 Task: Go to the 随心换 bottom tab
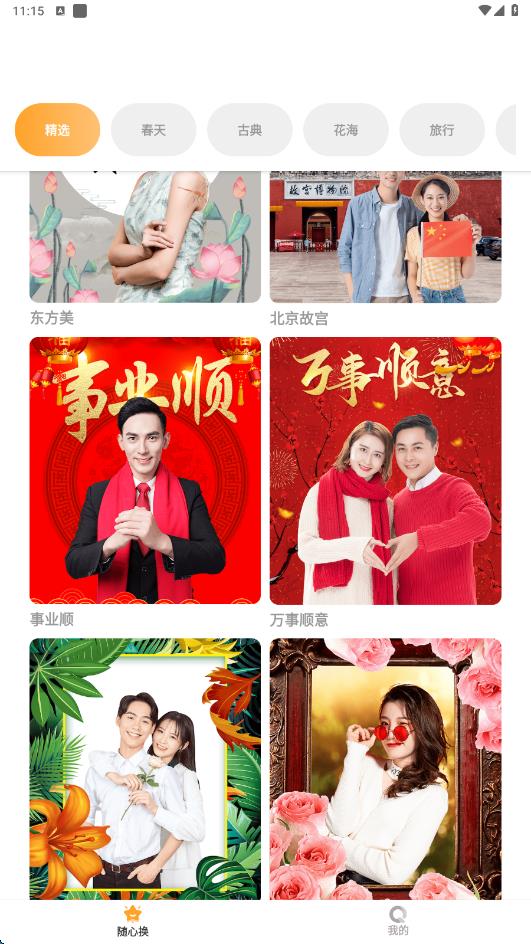click(132, 921)
